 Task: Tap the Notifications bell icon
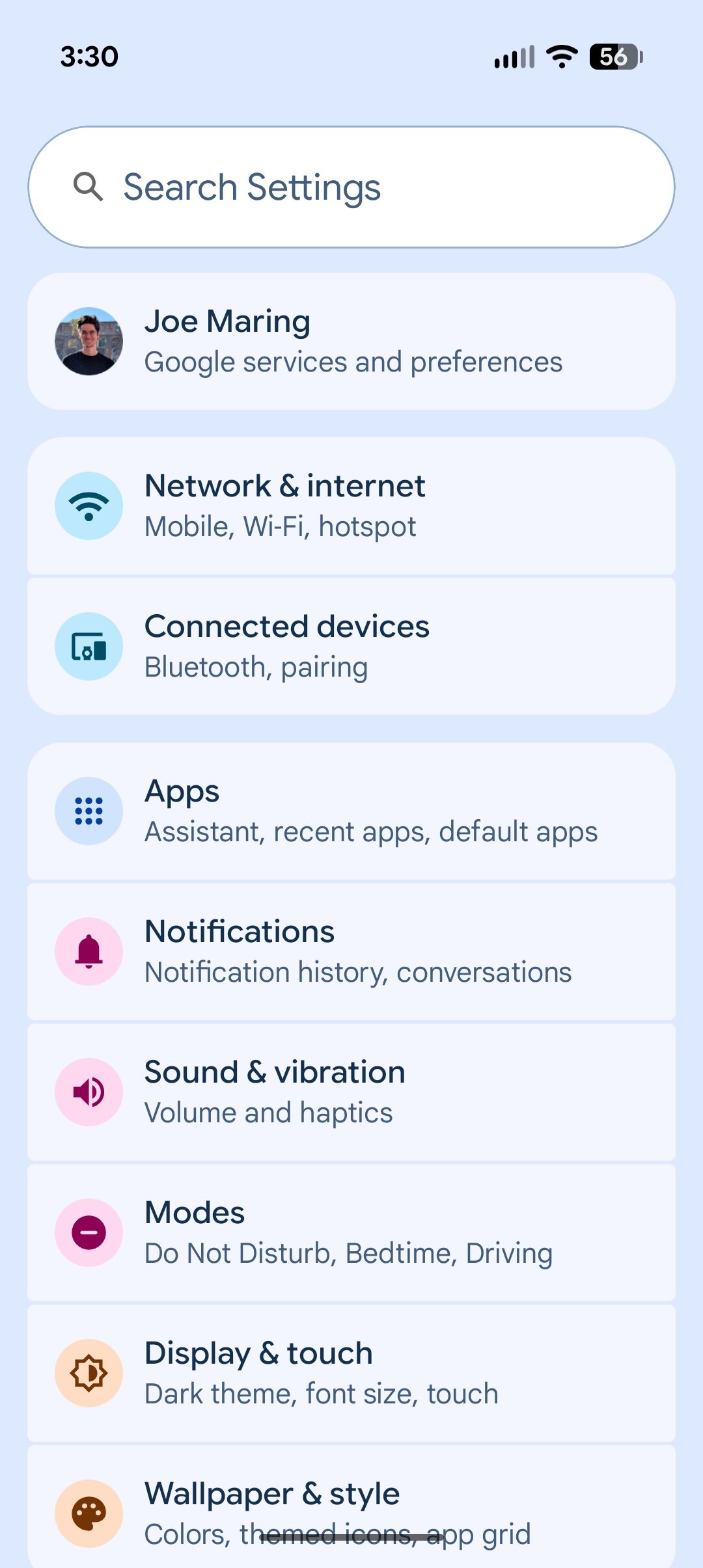click(x=89, y=951)
